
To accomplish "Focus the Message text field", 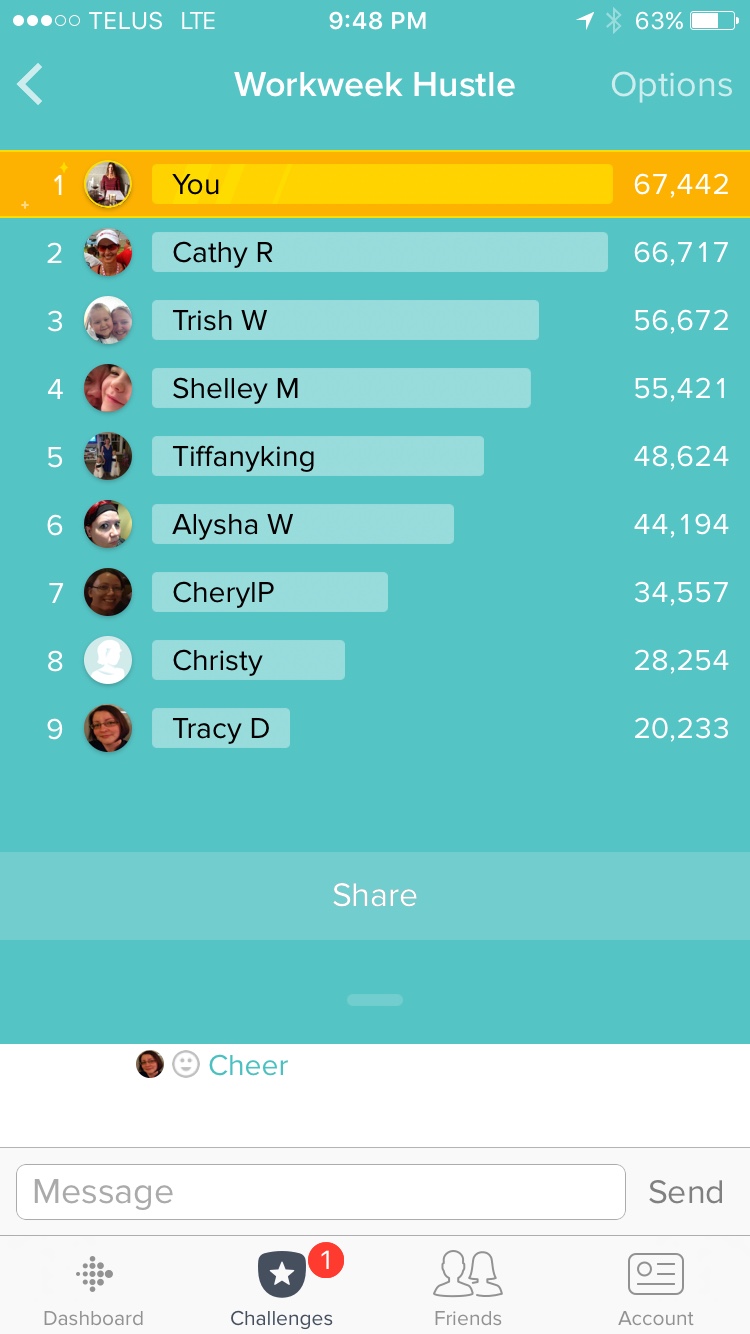I will pos(320,1192).
